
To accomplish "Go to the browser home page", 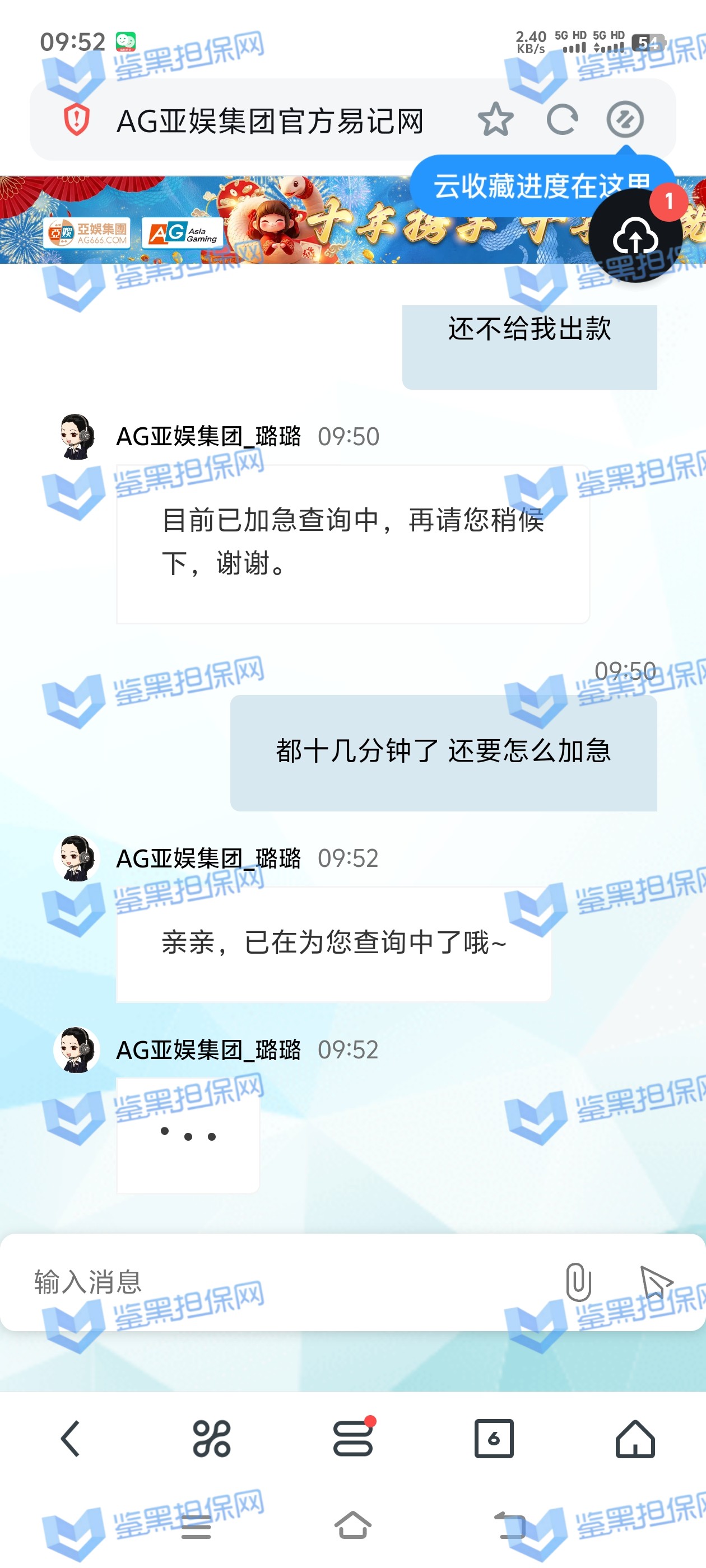I will point(635,1439).
